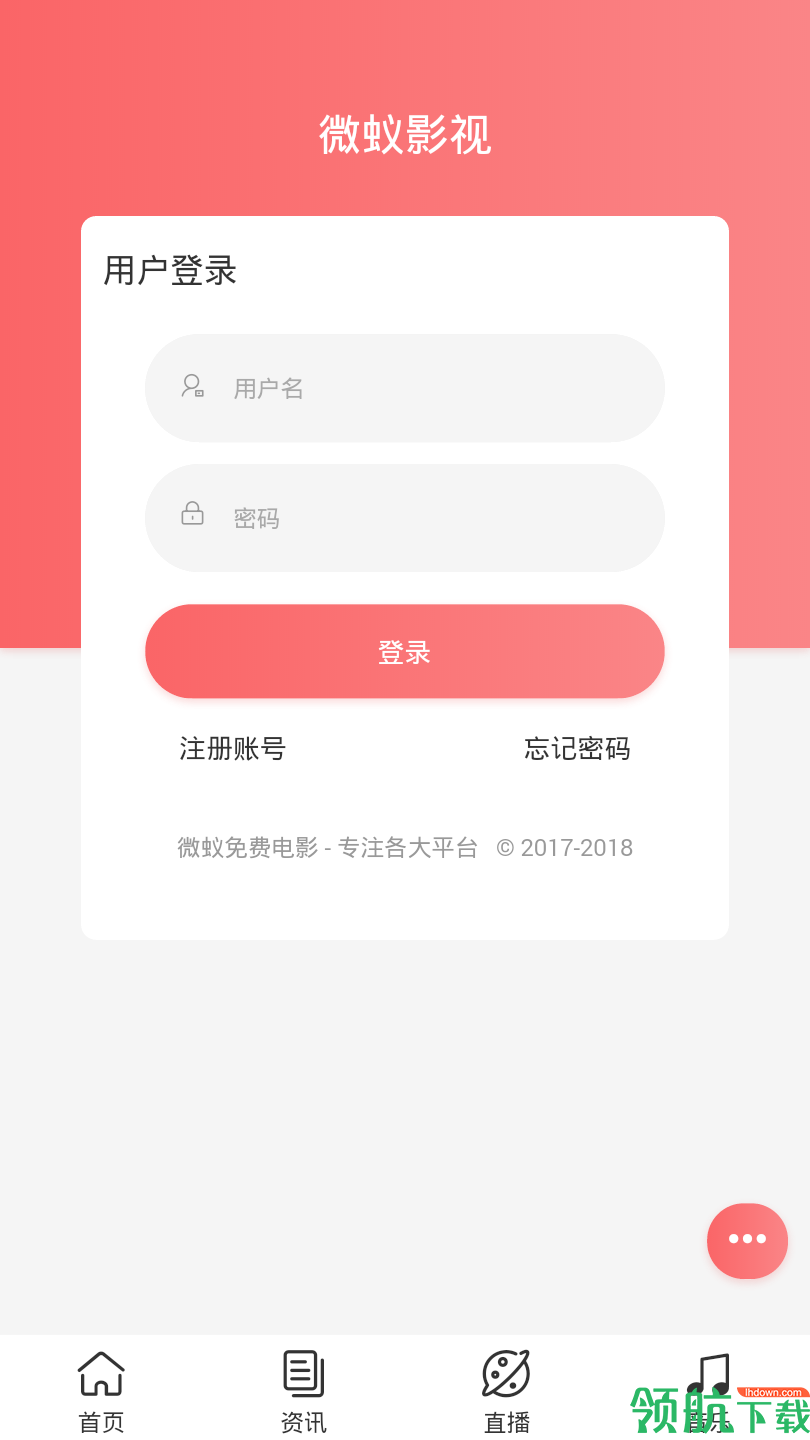Tap the music note icon in bottom bar
This screenshot has width=810, height=1440.
point(709,1372)
